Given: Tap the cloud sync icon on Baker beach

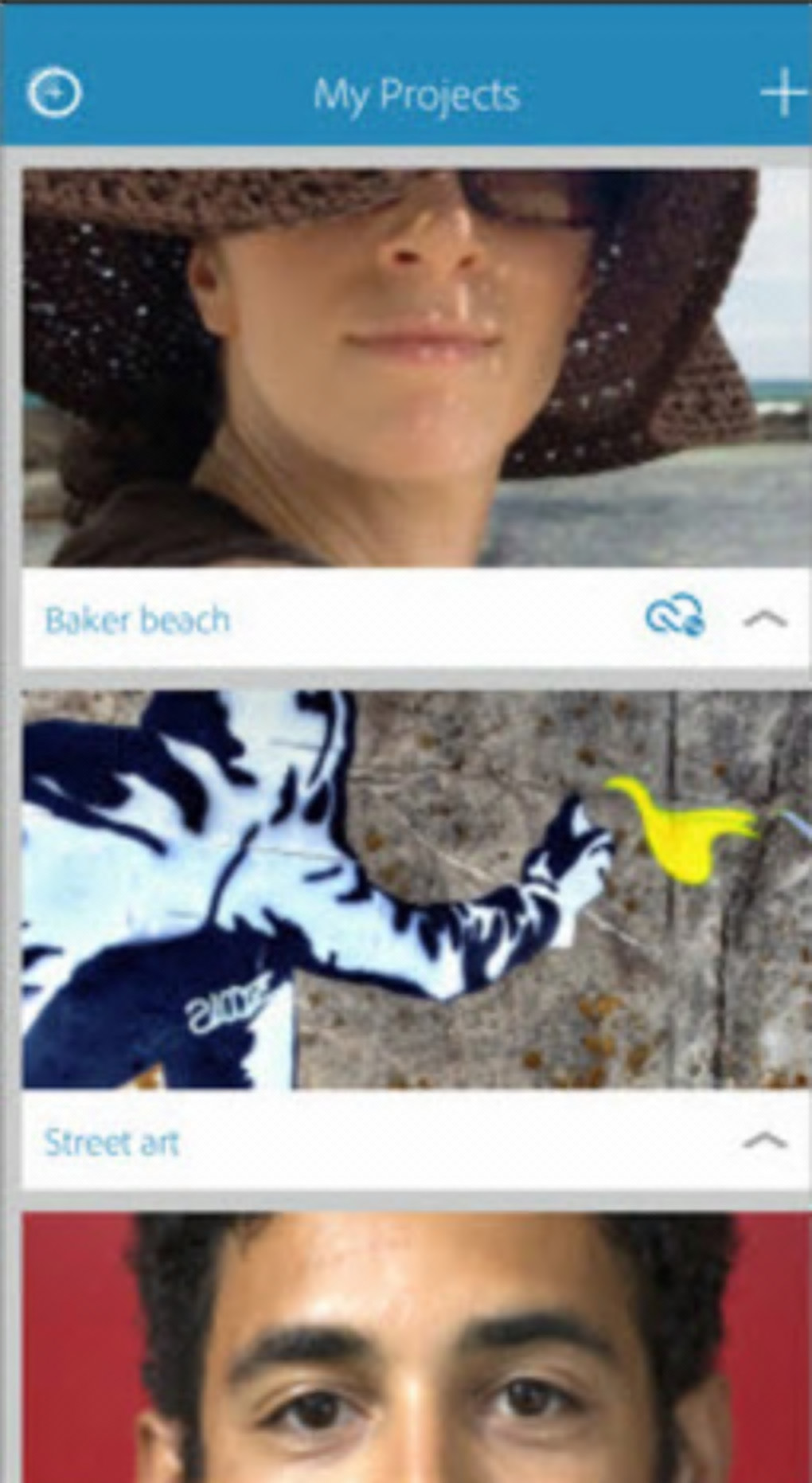Looking at the screenshot, I should pyautogui.click(x=675, y=617).
